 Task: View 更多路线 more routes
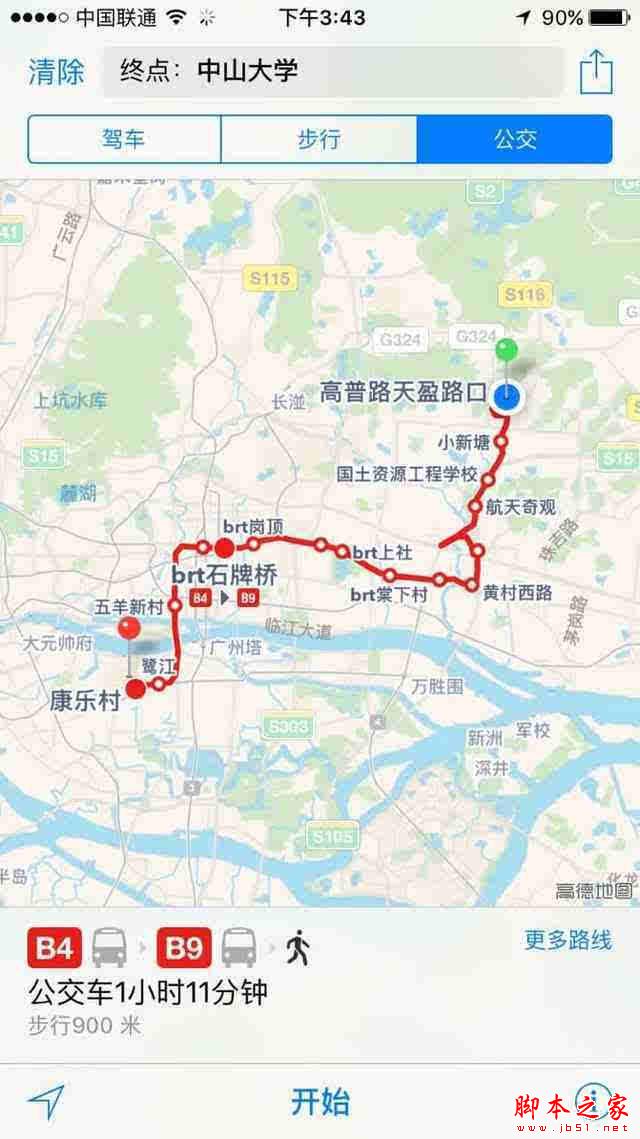pos(567,940)
